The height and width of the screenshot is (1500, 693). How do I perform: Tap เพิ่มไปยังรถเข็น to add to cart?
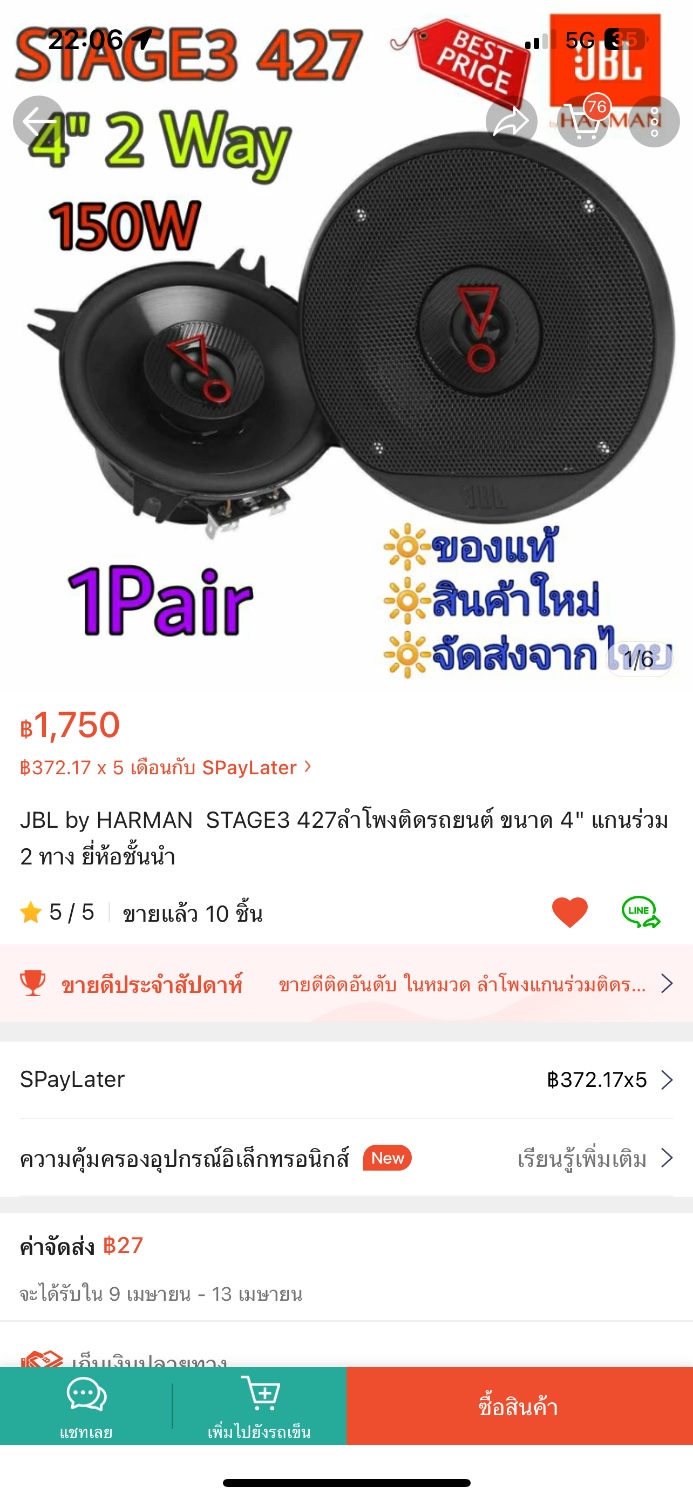click(x=259, y=1408)
